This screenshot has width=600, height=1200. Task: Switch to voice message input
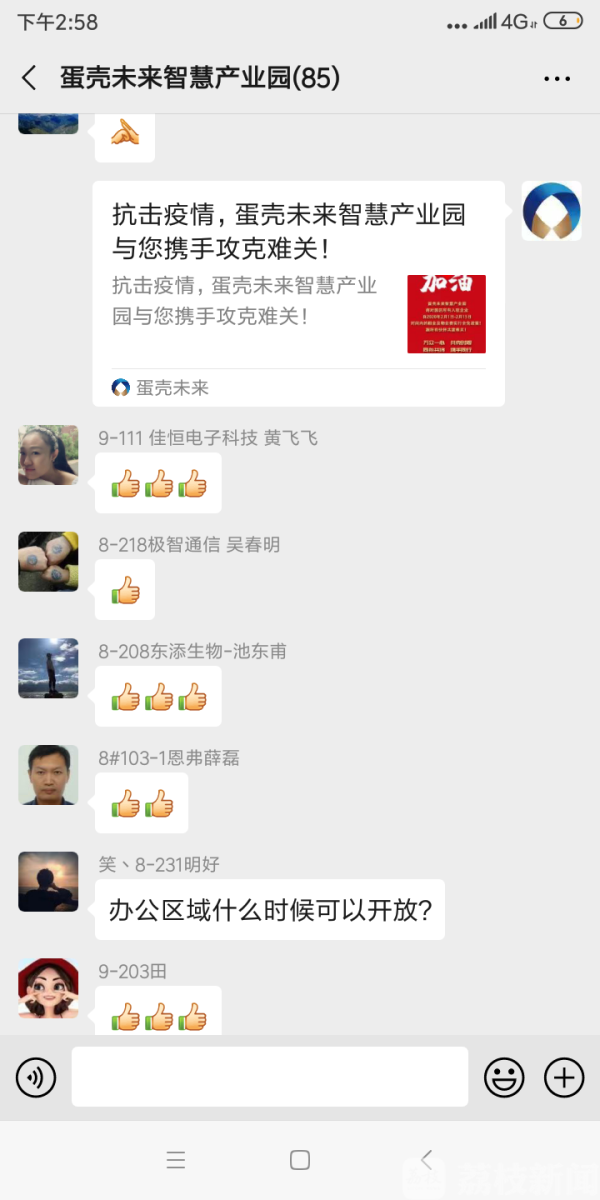click(x=36, y=1077)
